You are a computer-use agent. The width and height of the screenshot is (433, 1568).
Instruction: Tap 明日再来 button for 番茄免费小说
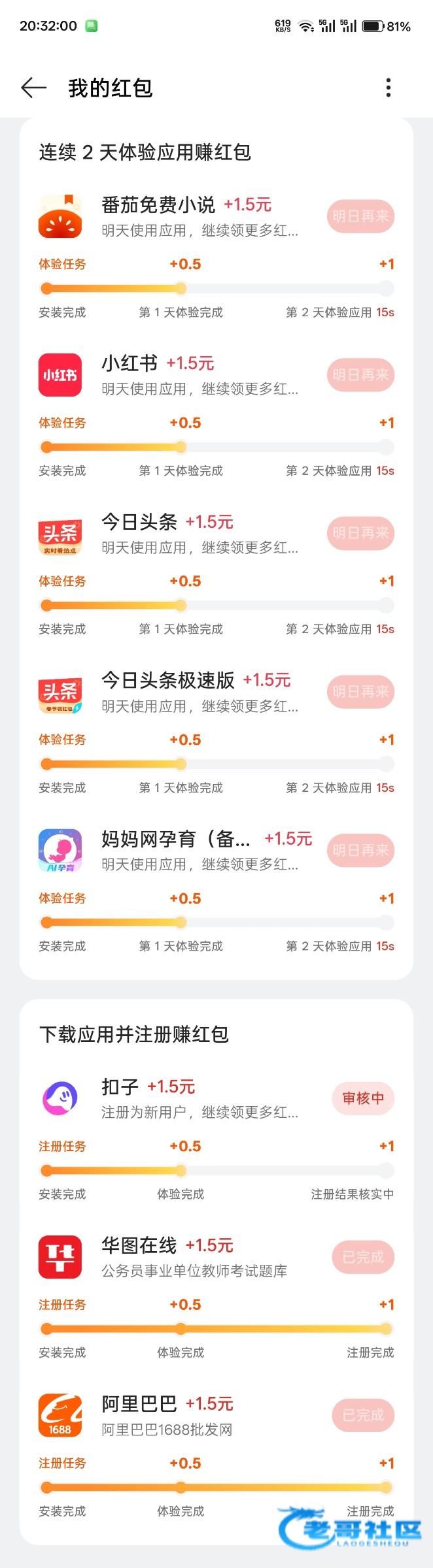pyautogui.click(x=360, y=216)
